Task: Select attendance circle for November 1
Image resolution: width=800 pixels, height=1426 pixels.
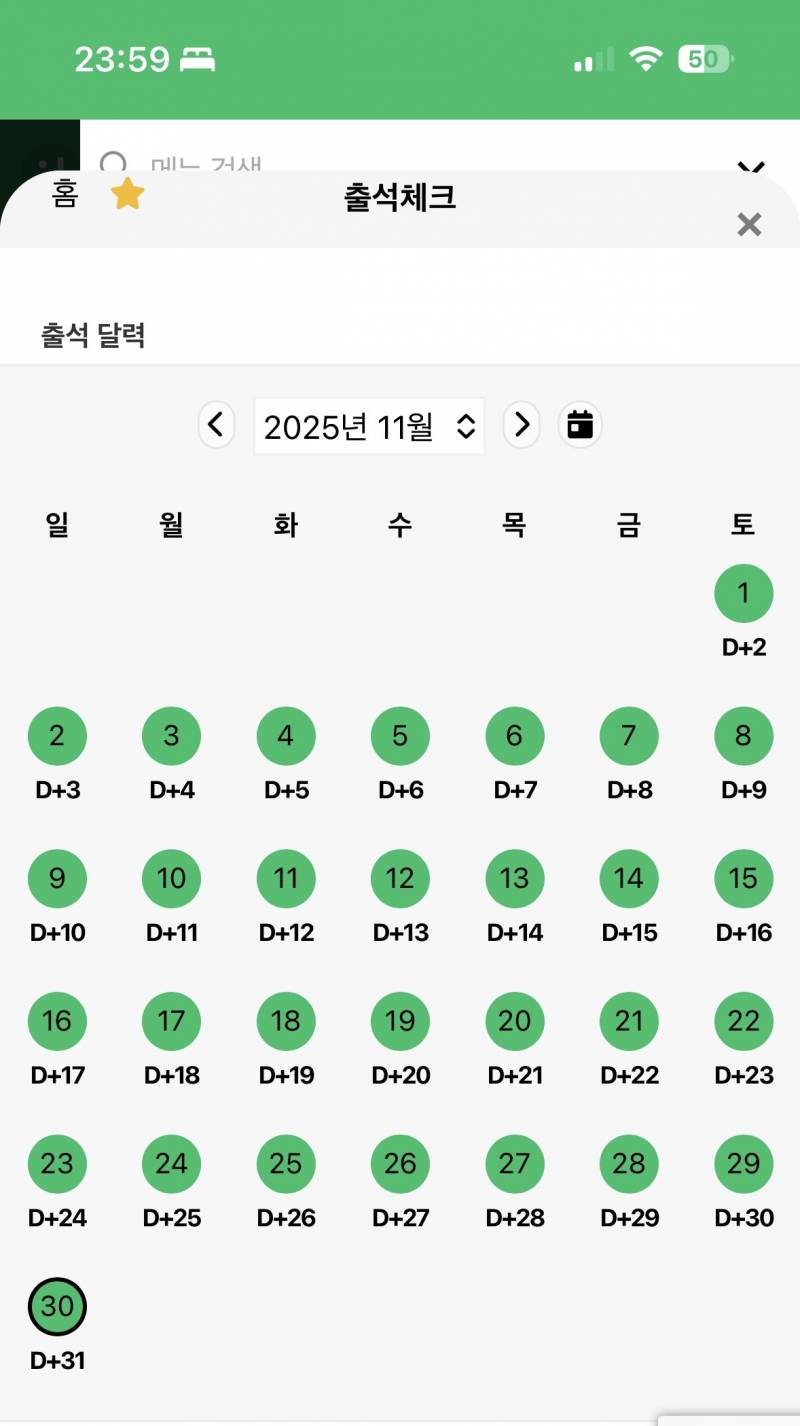Action: [743, 593]
